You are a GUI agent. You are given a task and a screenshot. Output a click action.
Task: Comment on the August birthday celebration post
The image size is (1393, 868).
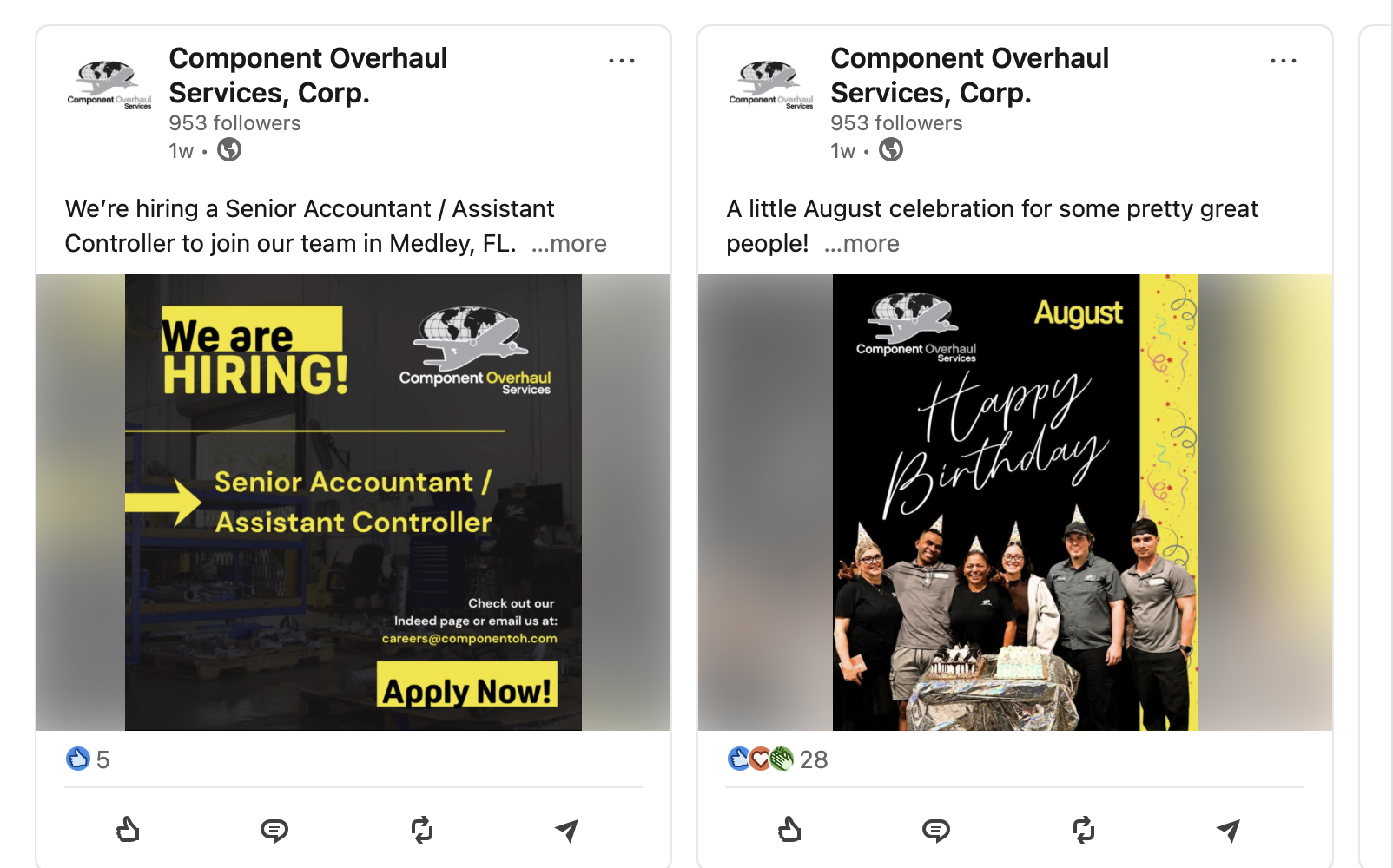936,831
